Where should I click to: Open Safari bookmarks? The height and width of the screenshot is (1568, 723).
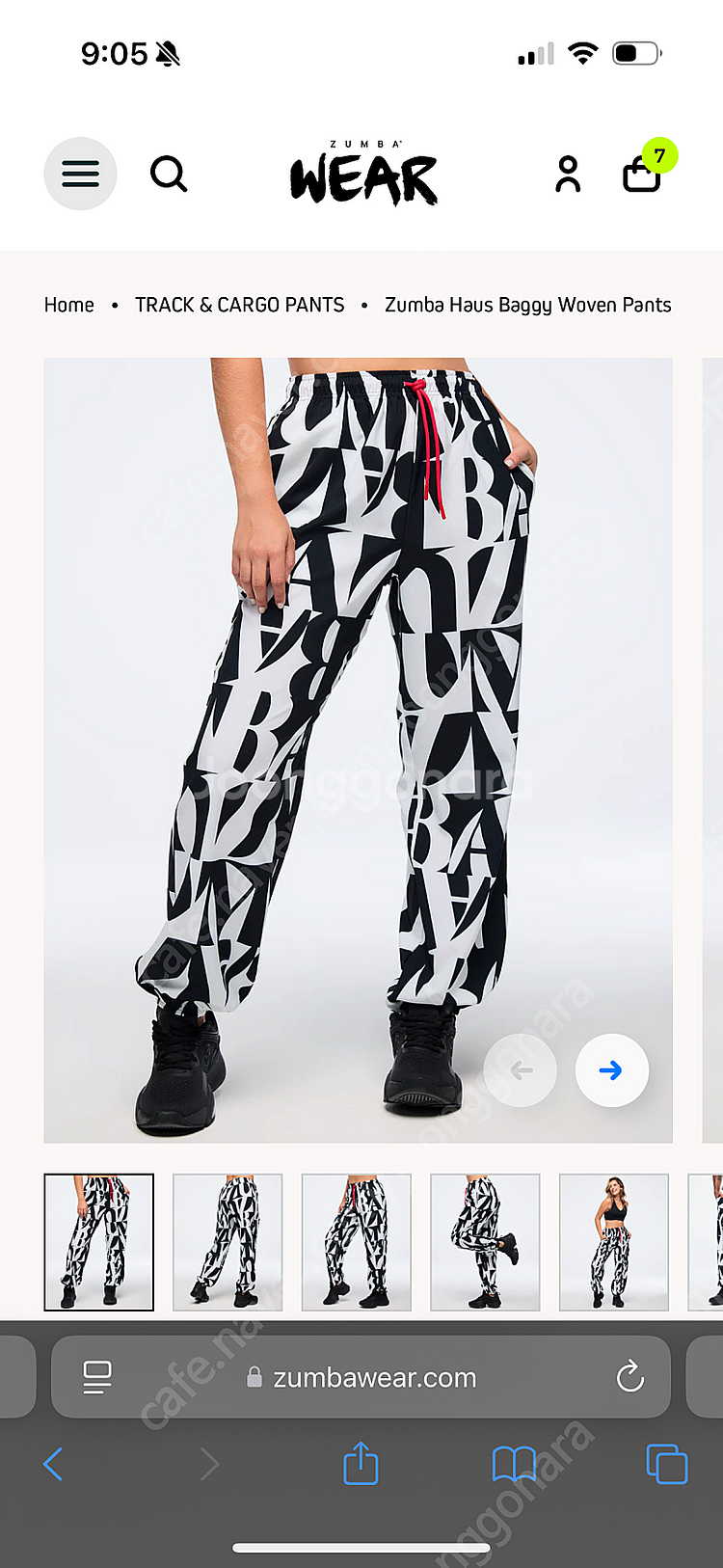pyautogui.click(x=514, y=1464)
